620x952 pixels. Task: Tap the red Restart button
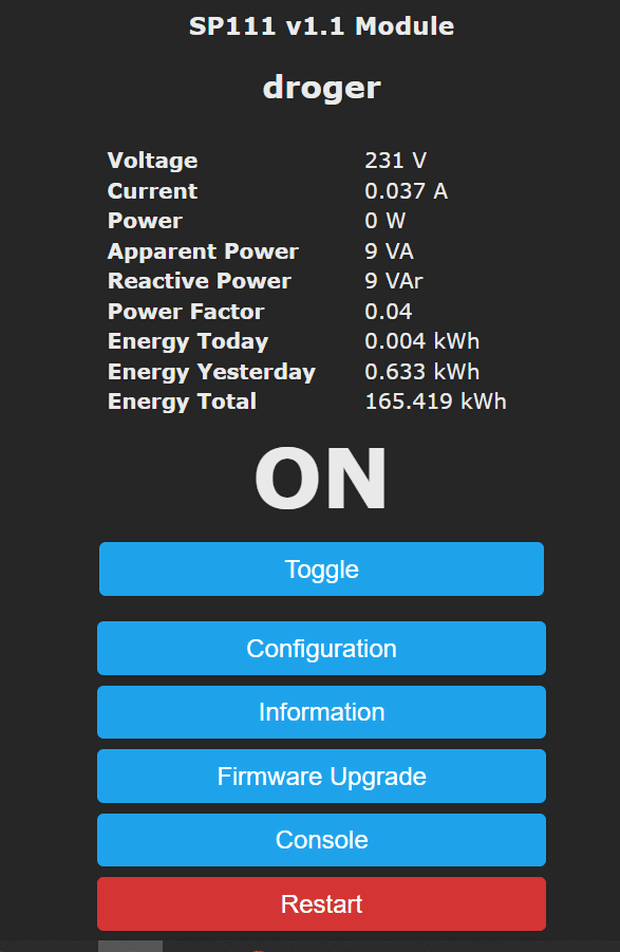pos(321,904)
